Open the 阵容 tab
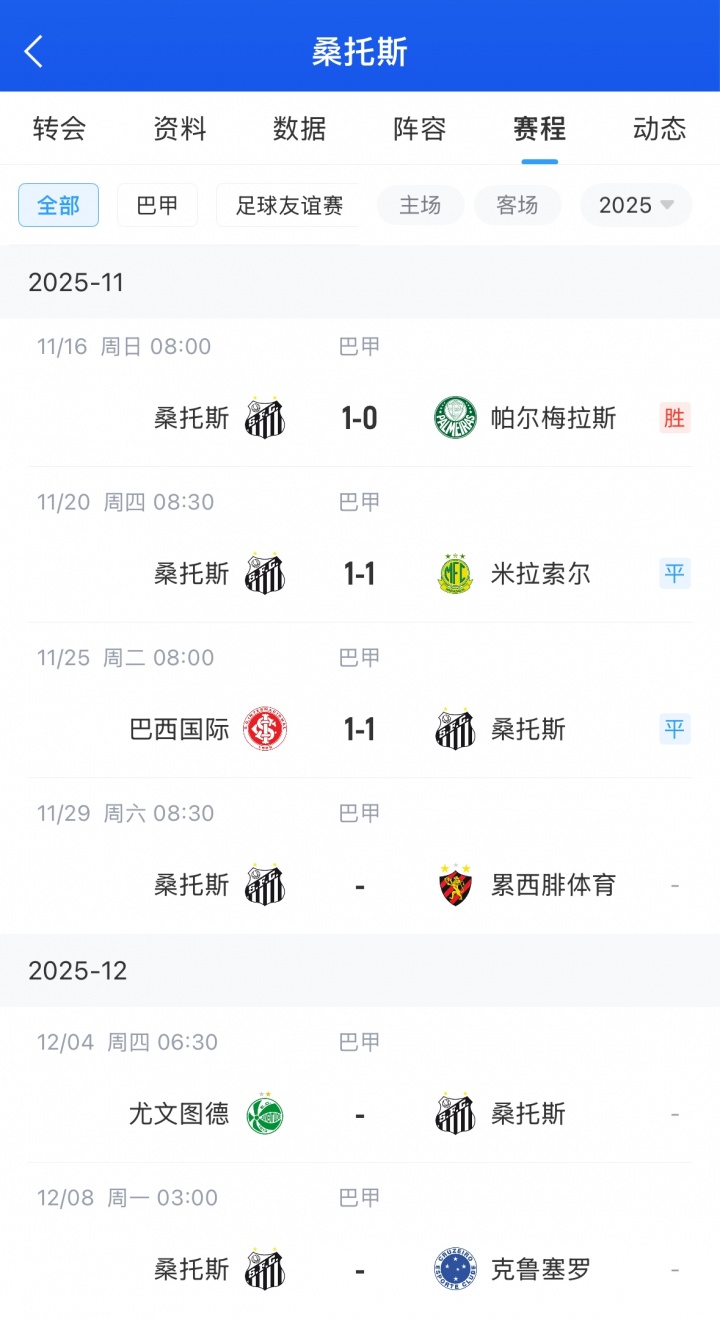Viewport: 720px width, 1320px height. [420, 128]
